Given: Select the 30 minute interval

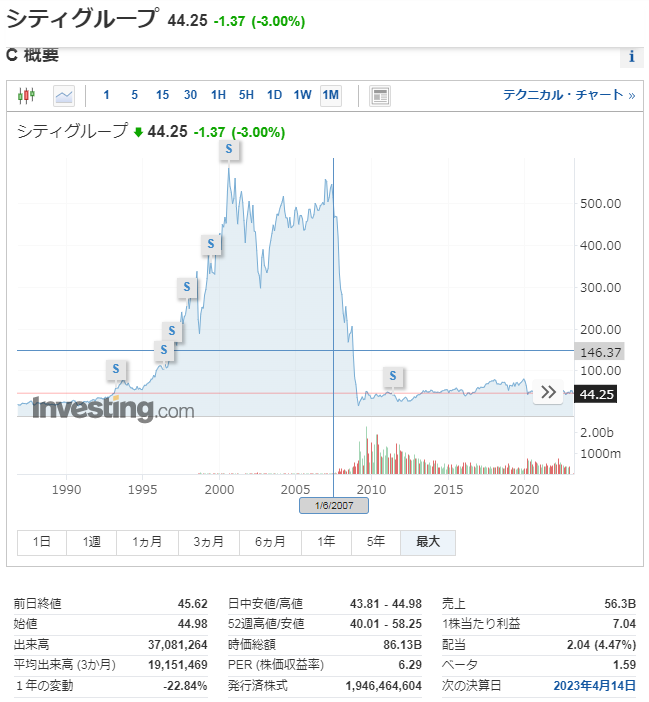Looking at the screenshot, I should (190, 96).
